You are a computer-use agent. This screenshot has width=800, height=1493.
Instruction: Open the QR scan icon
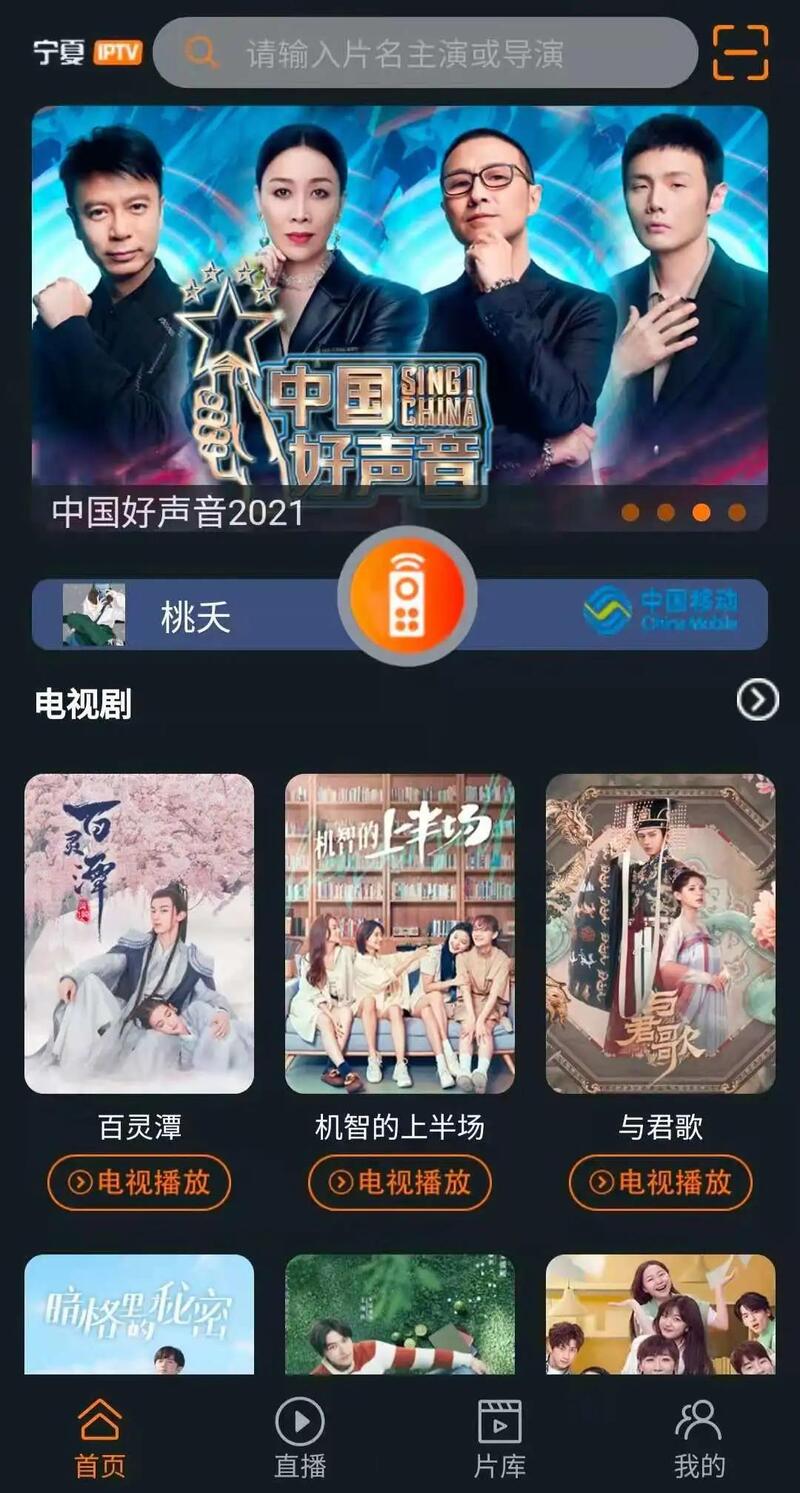point(740,53)
